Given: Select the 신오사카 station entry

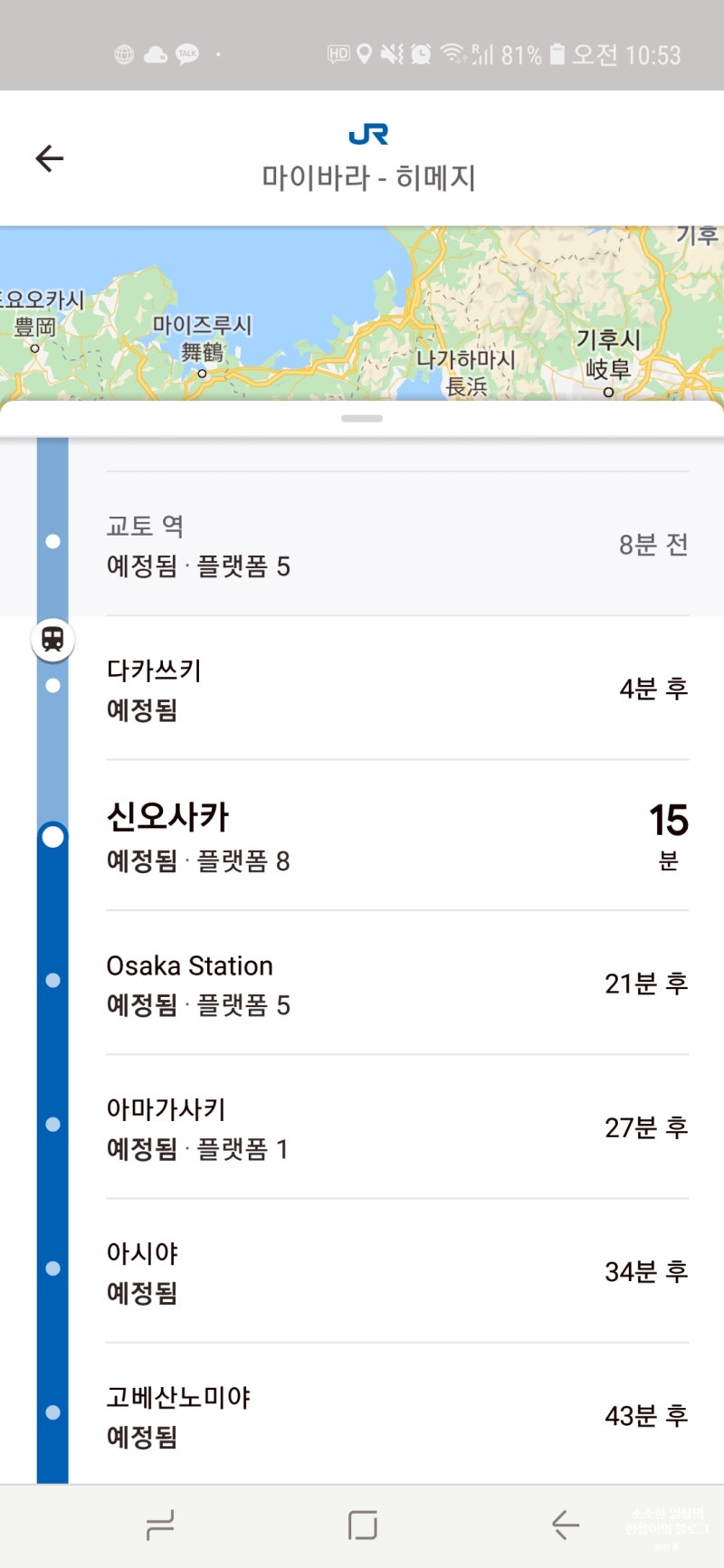Looking at the screenshot, I should point(168,816).
